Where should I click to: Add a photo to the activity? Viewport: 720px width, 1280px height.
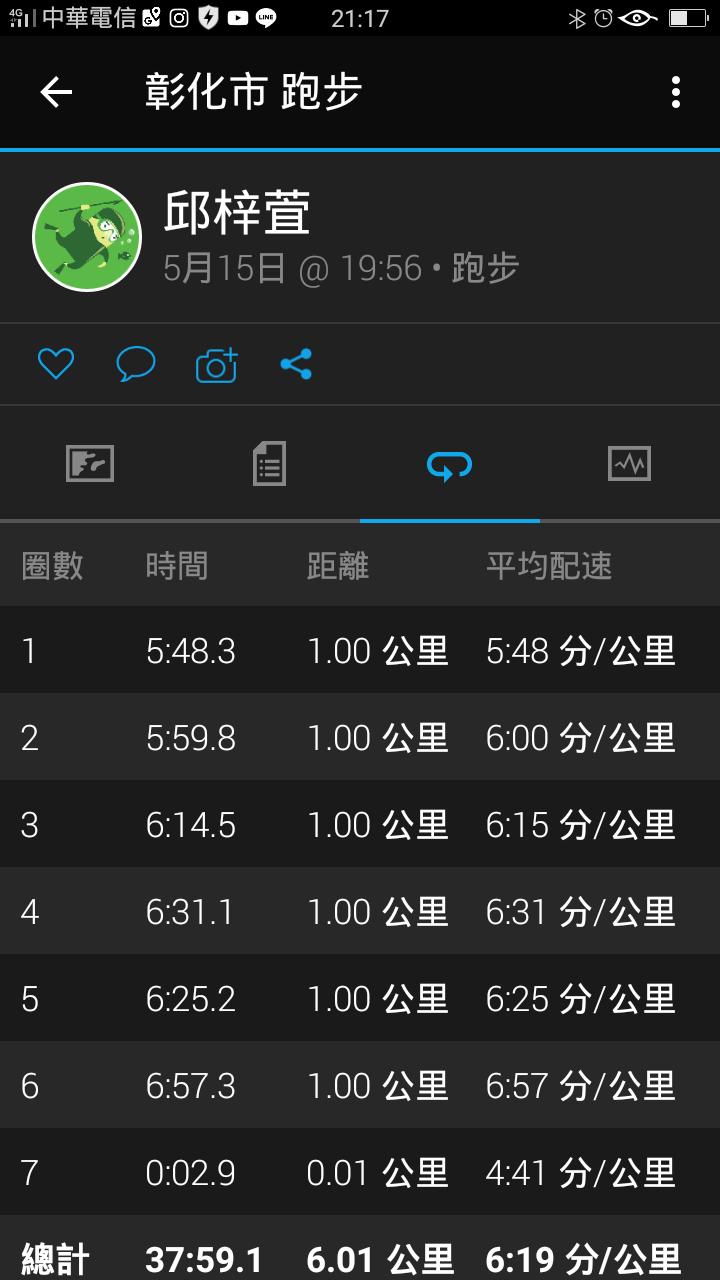coord(216,365)
